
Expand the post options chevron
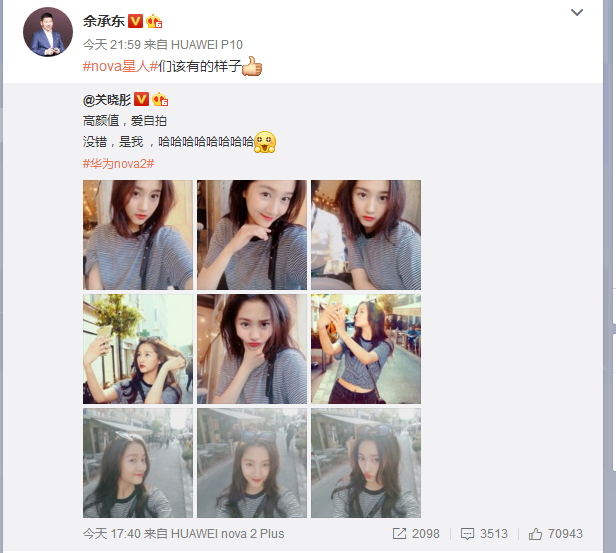(576, 13)
